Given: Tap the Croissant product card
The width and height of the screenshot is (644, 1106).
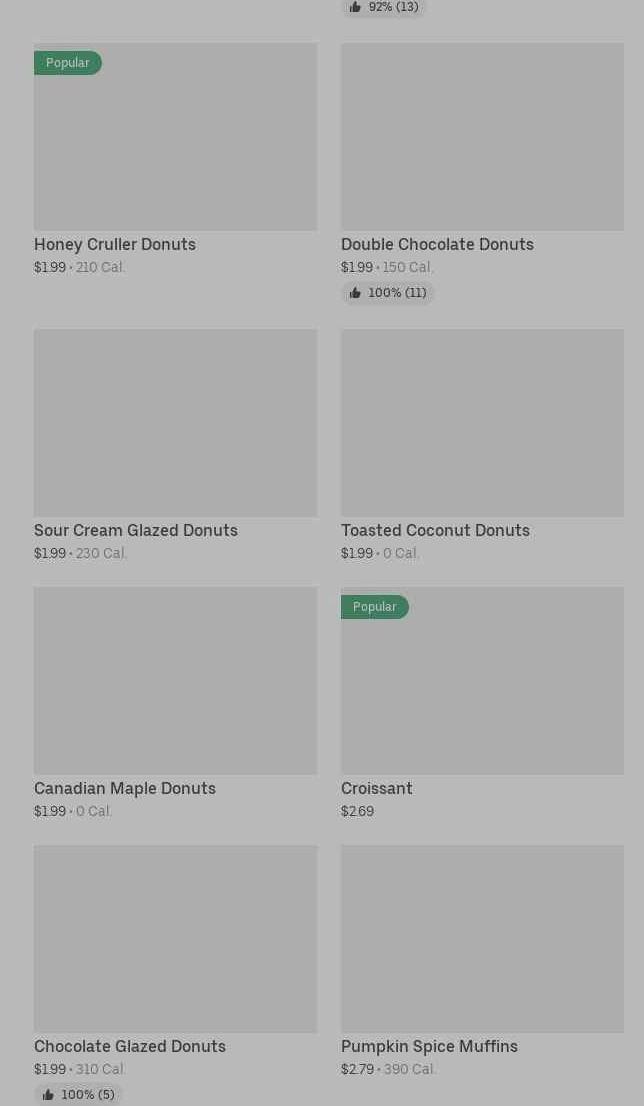Looking at the screenshot, I should (482, 703).
